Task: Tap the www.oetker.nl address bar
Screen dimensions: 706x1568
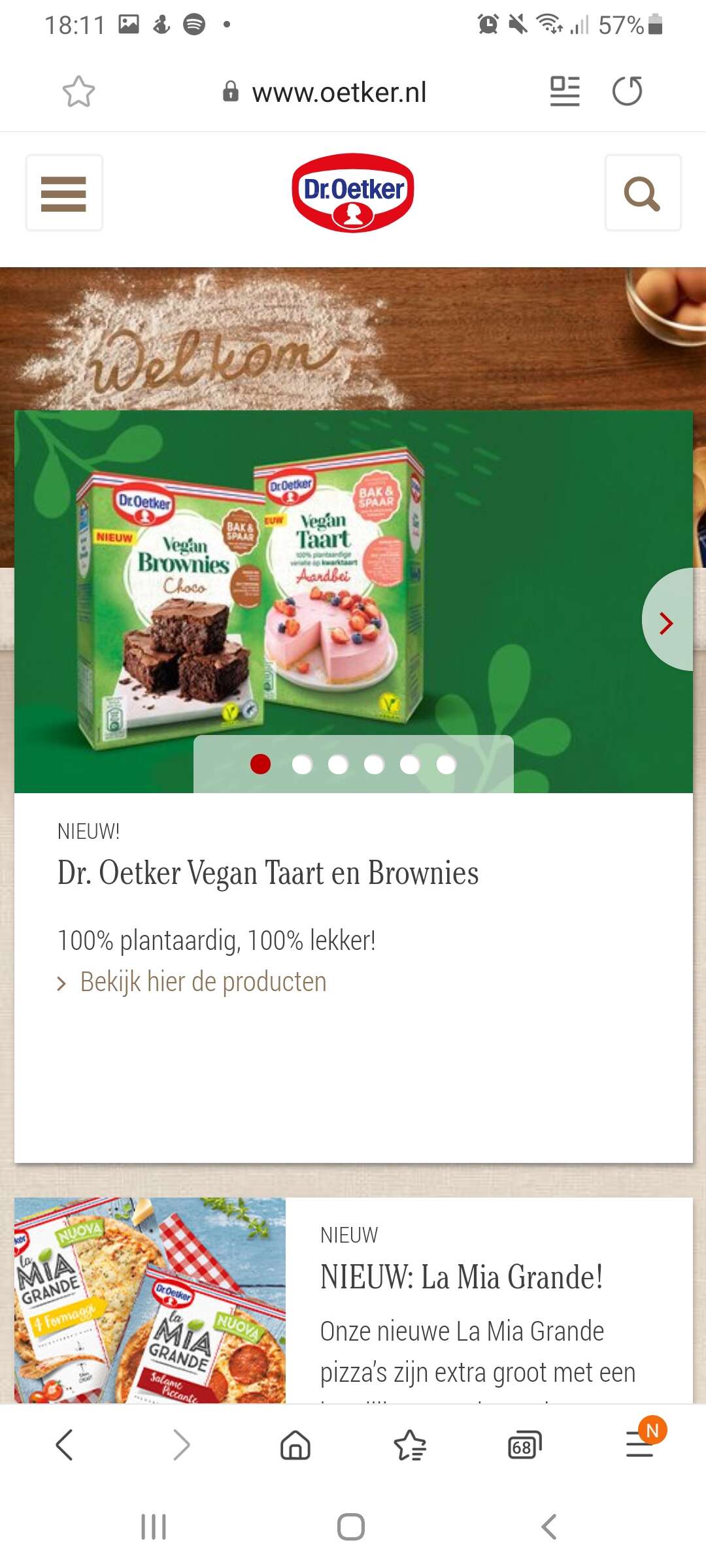Action: [x=325, y=92]
